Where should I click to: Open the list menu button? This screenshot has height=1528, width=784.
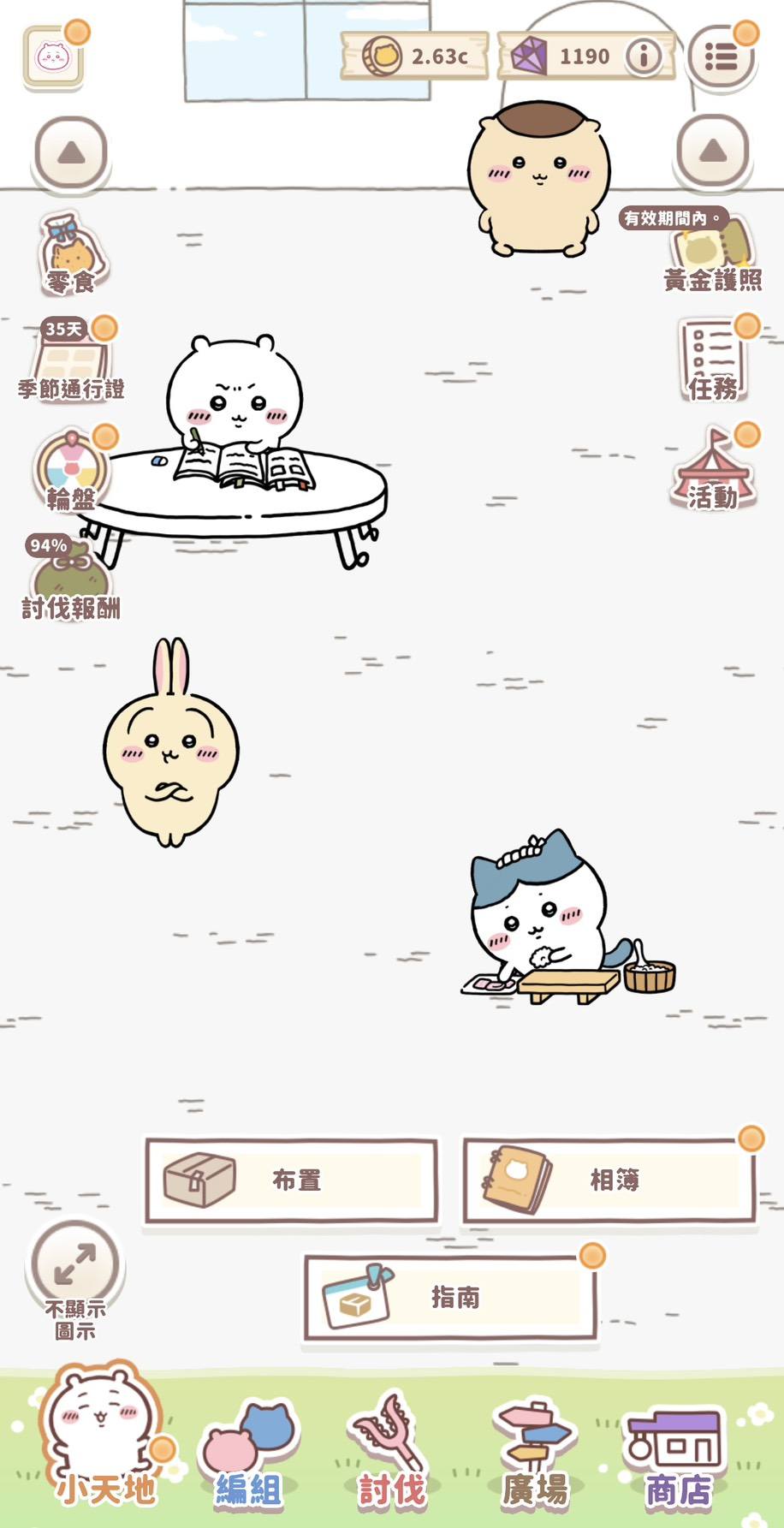click(721, 57)
